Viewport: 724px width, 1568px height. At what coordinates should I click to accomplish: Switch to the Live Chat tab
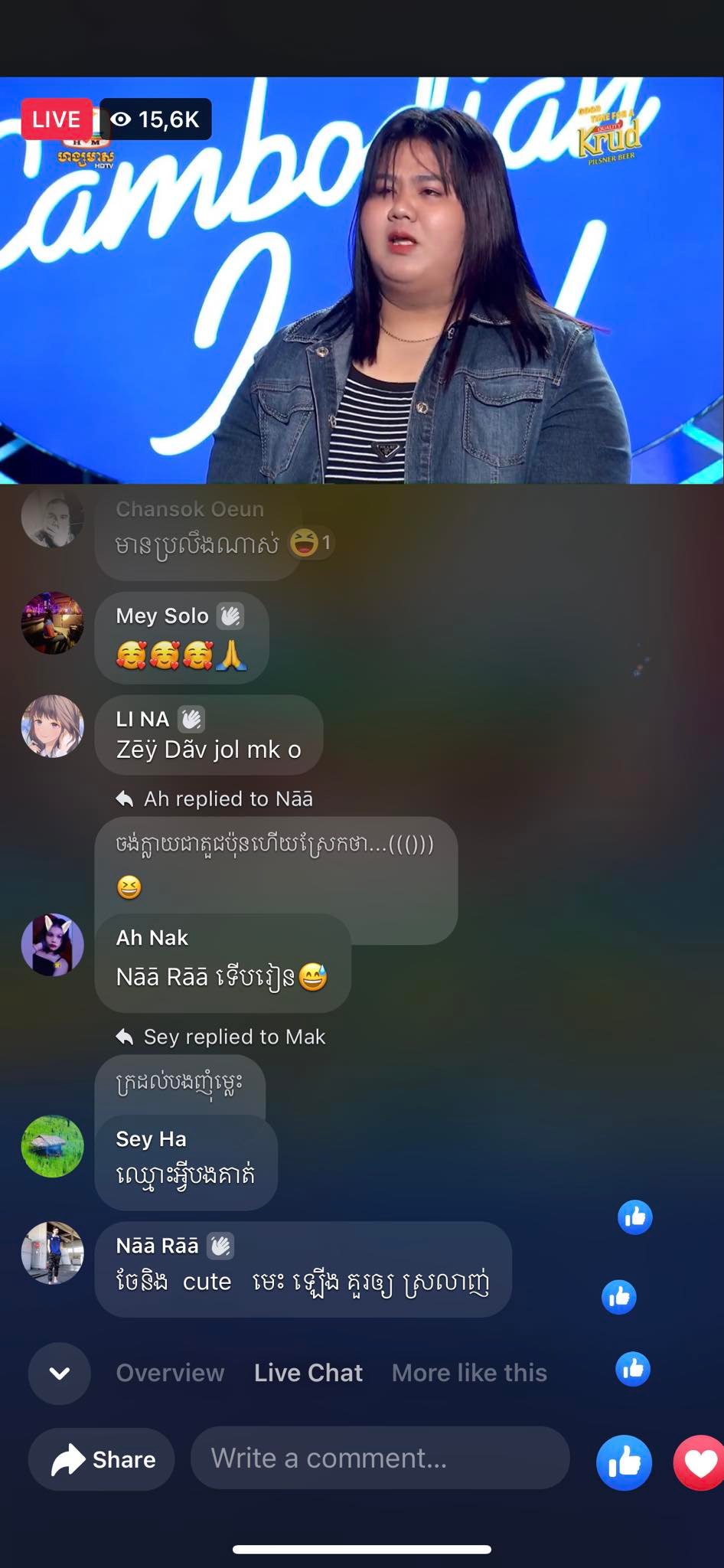tap(308, 1373)
